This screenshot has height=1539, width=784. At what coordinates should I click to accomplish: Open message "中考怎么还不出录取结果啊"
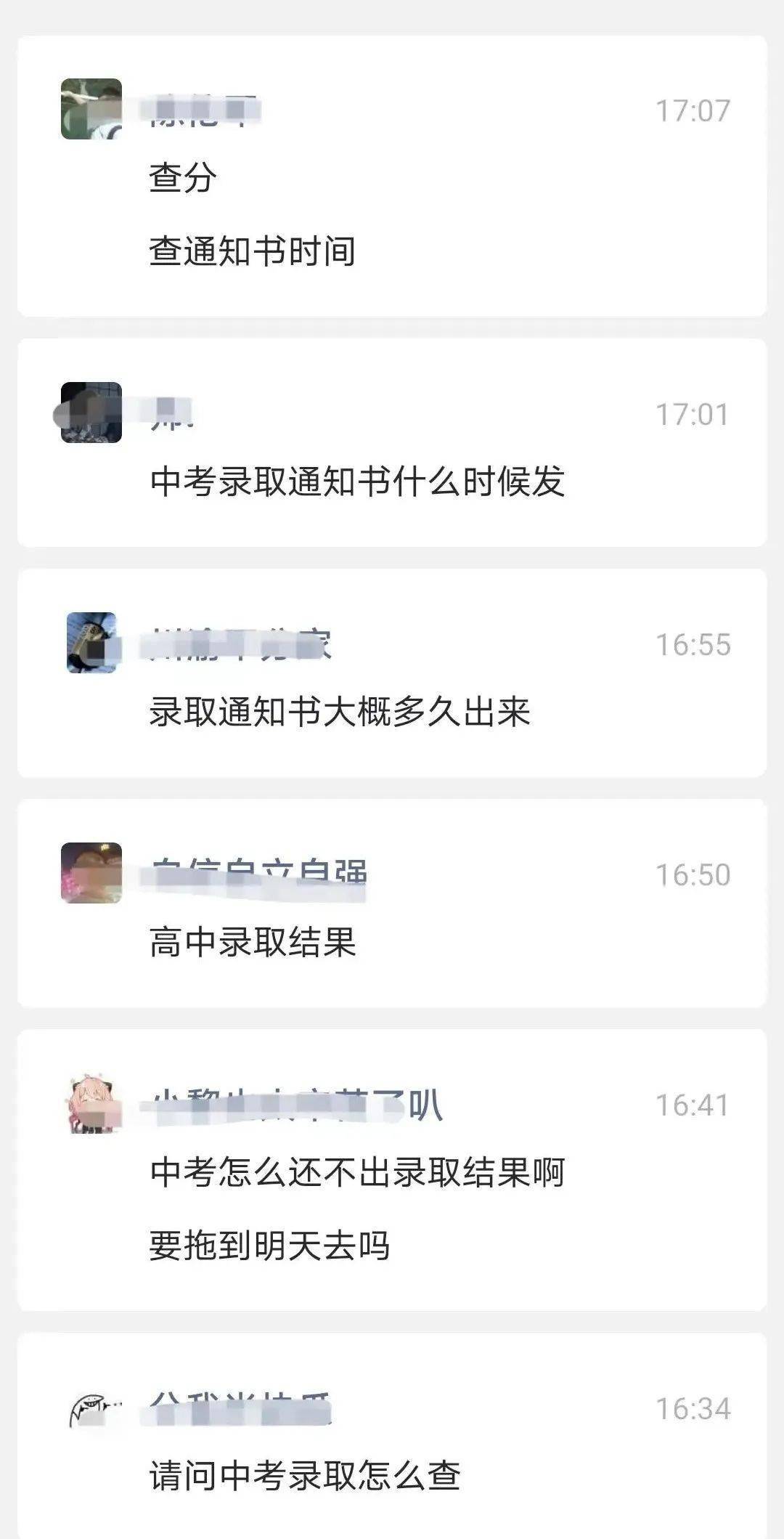click(x=357, y=1172)
